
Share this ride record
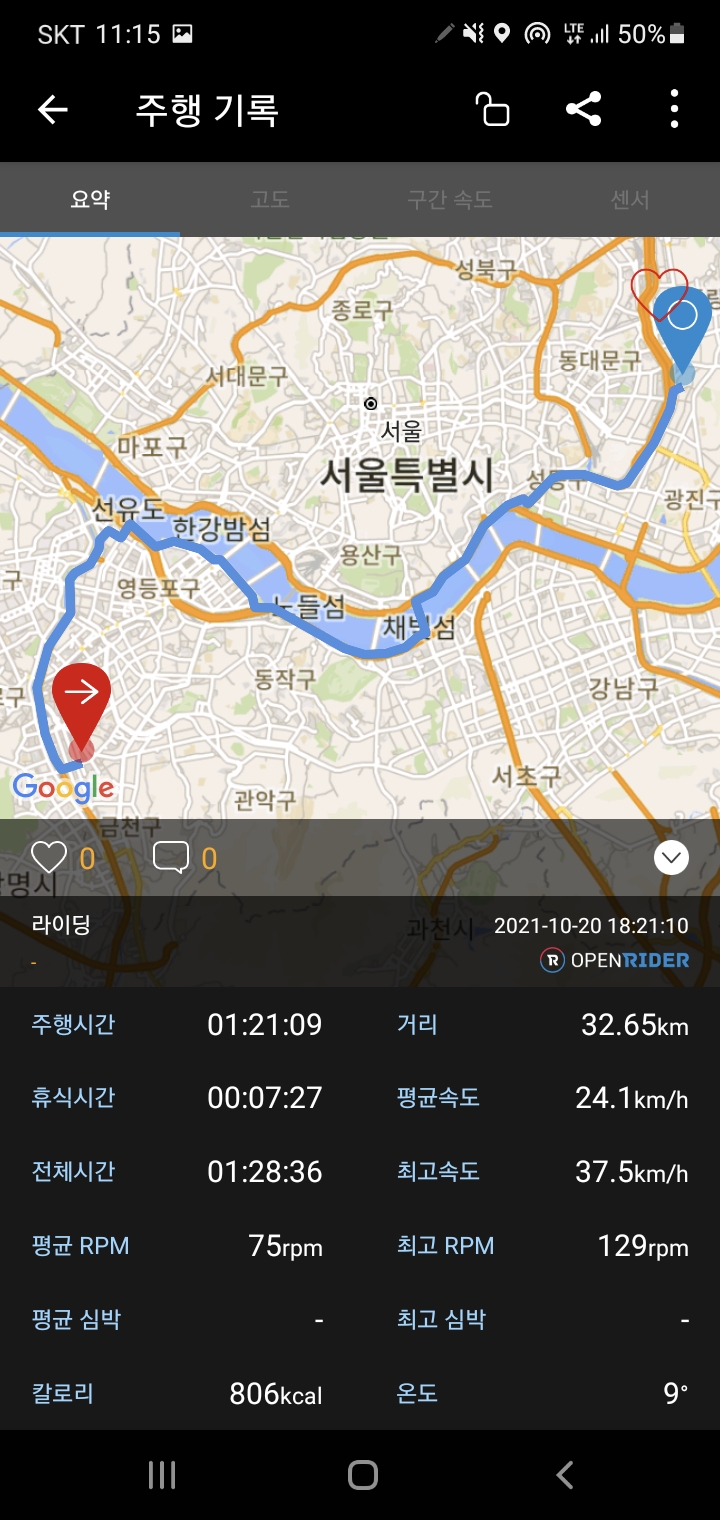[584, 109]
